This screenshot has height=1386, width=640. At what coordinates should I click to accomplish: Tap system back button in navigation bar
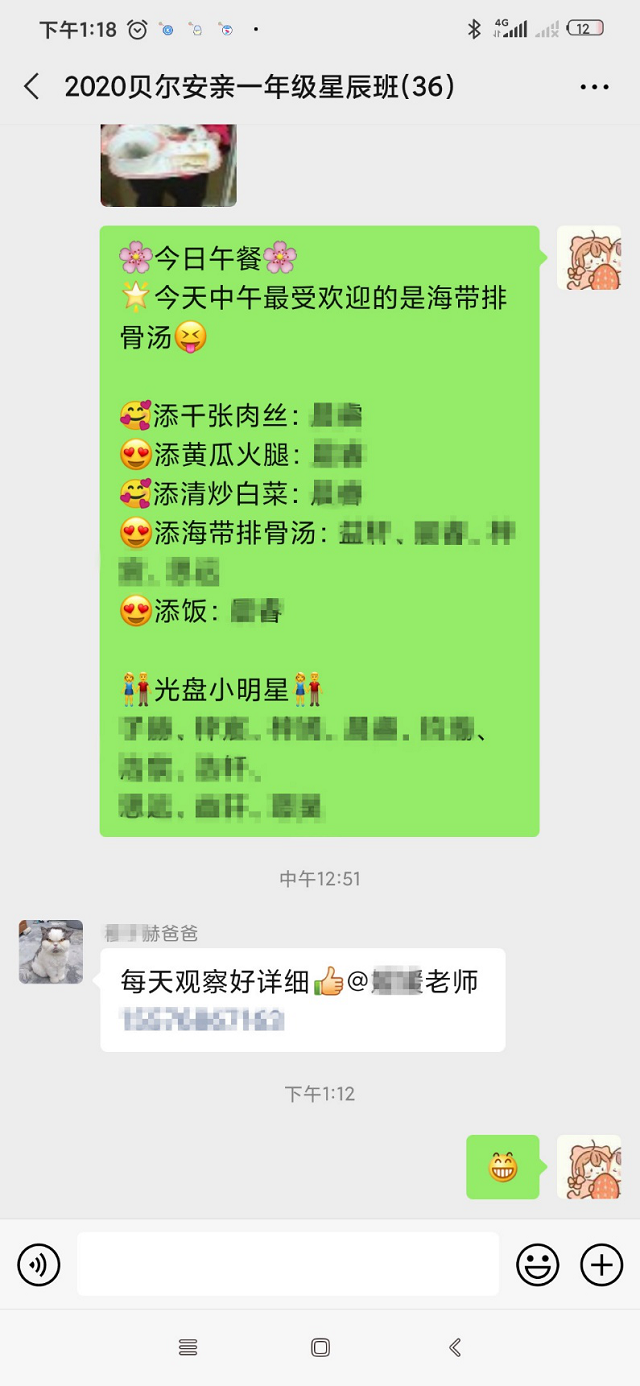[x=454, y=1348]
